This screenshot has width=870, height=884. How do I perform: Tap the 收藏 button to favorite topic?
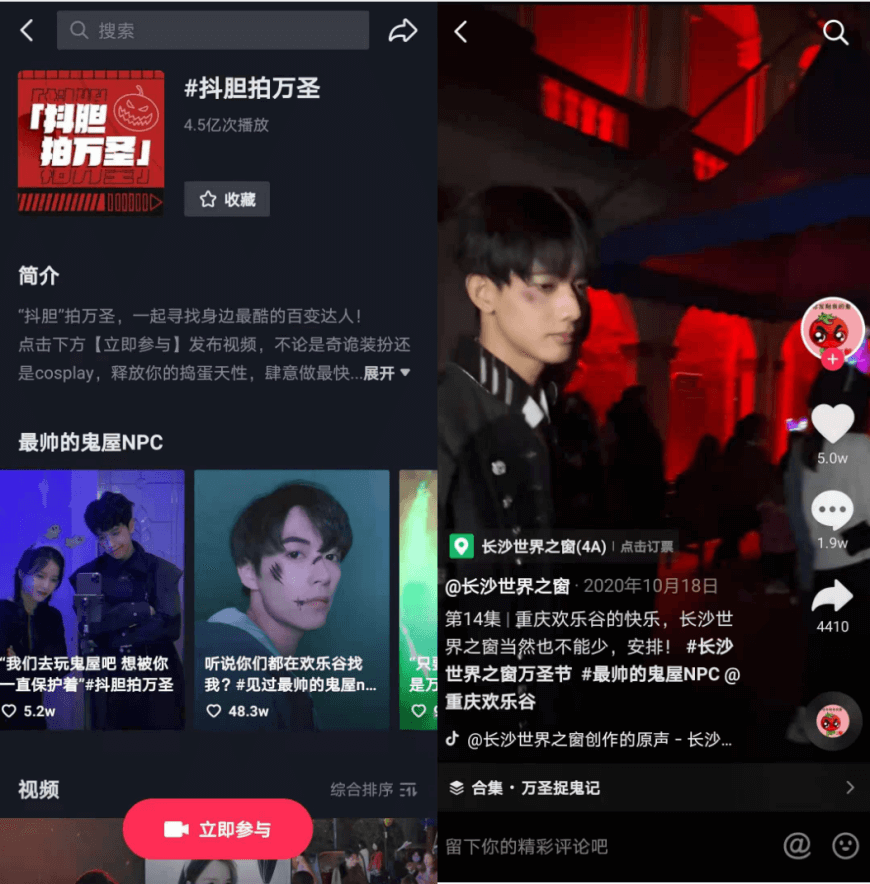tap(227, 199)
